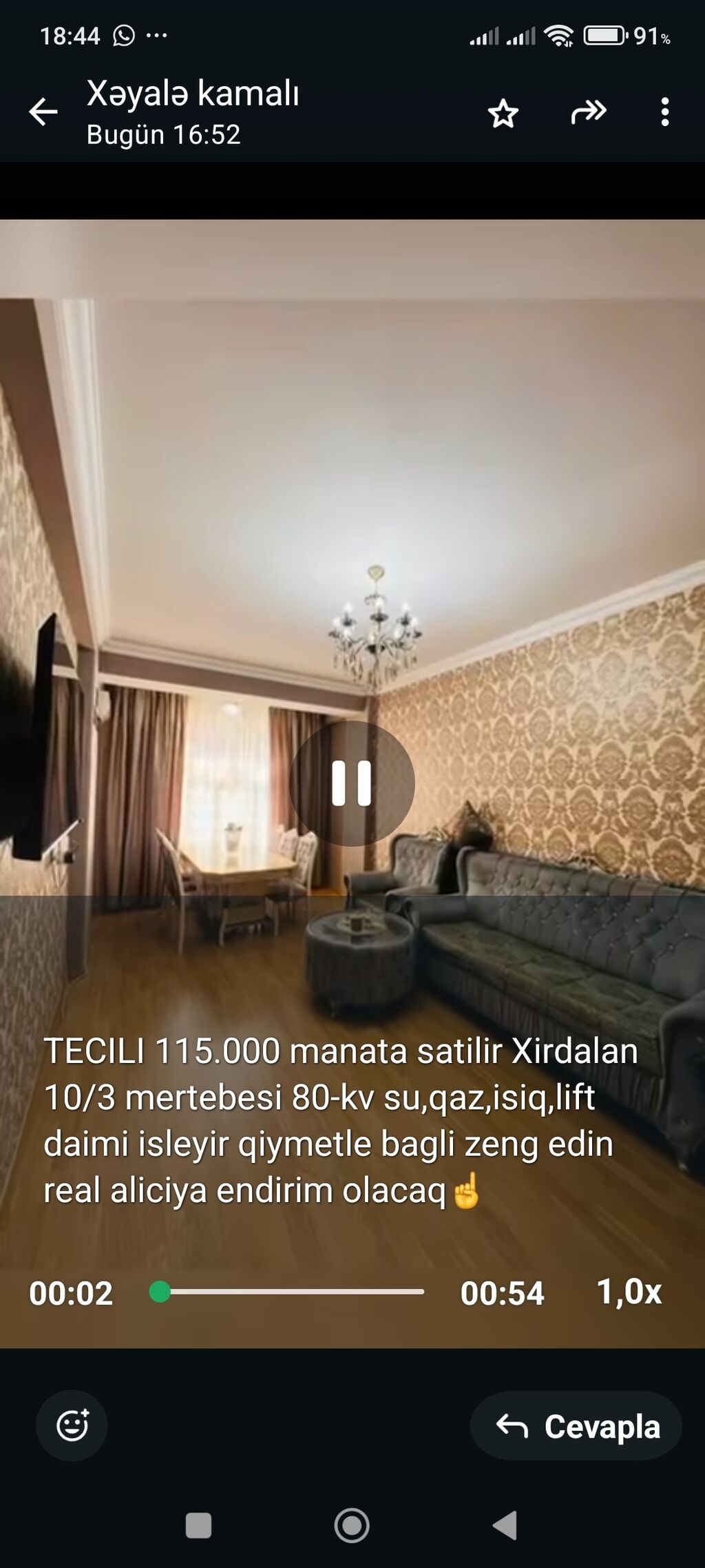Open recent apps from the navigation bar

point(199,1525)
